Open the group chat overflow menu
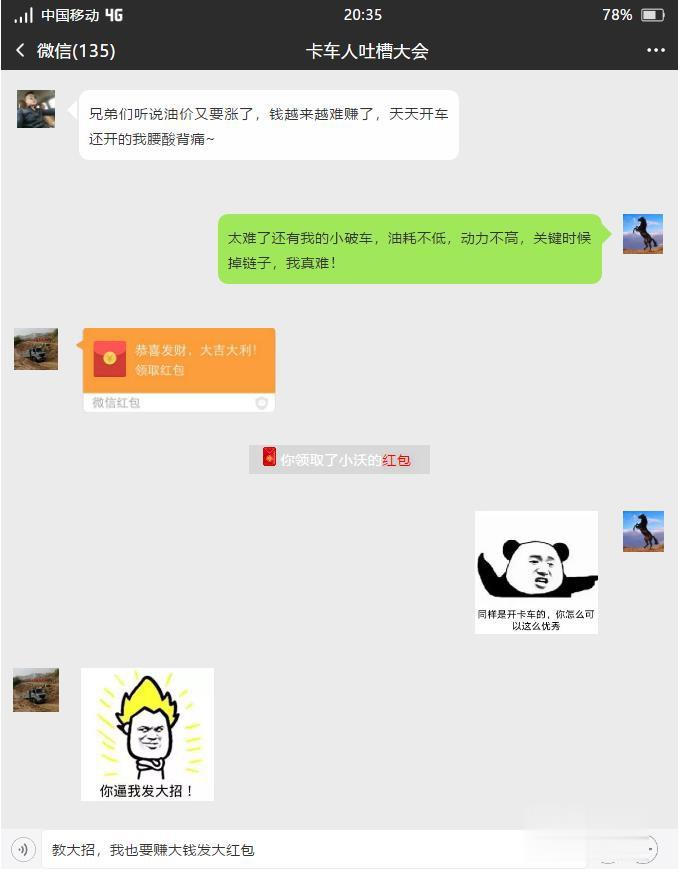The height and width of the screenshot is (876, 680). tap(655, 50)
